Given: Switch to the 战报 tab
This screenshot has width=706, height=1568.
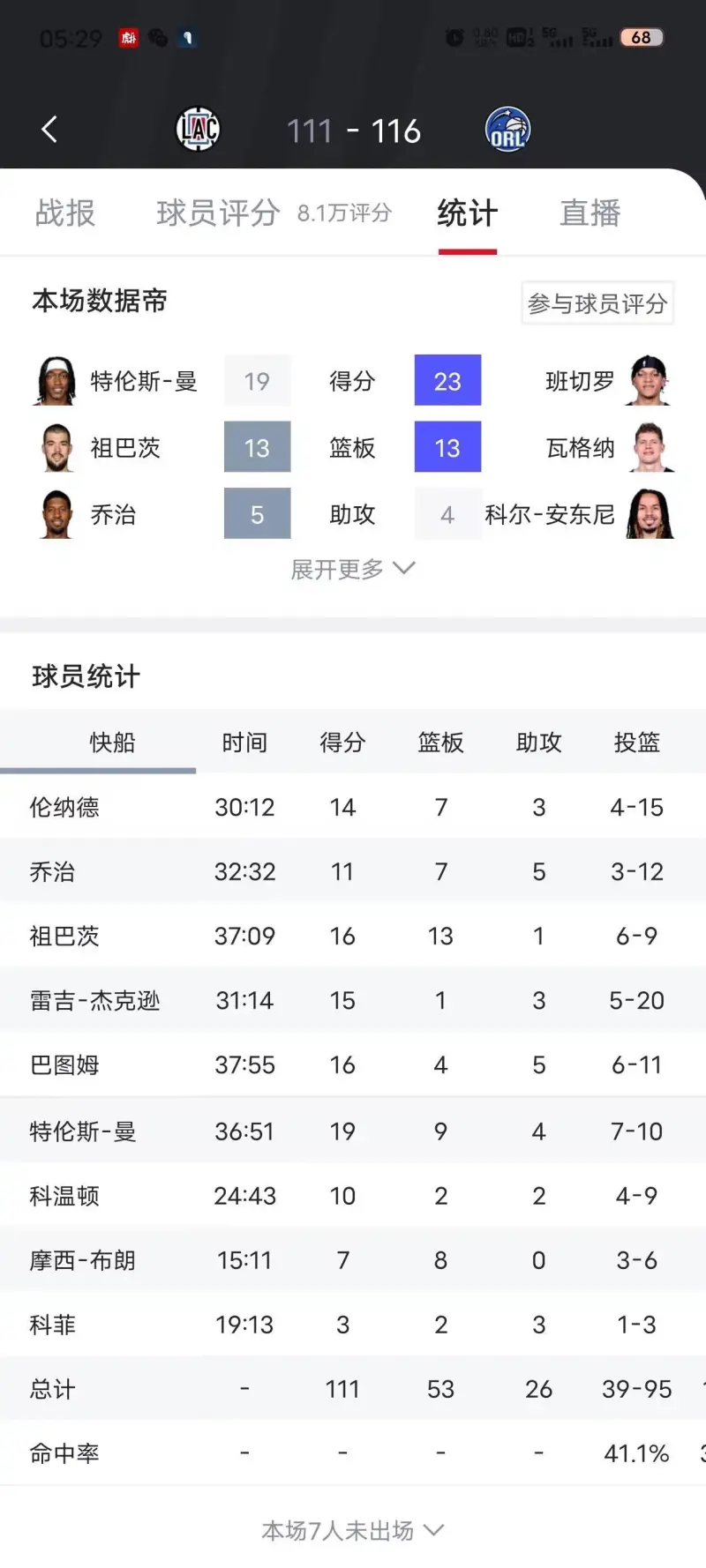Looking at the screenshot, I should [64, 213].
